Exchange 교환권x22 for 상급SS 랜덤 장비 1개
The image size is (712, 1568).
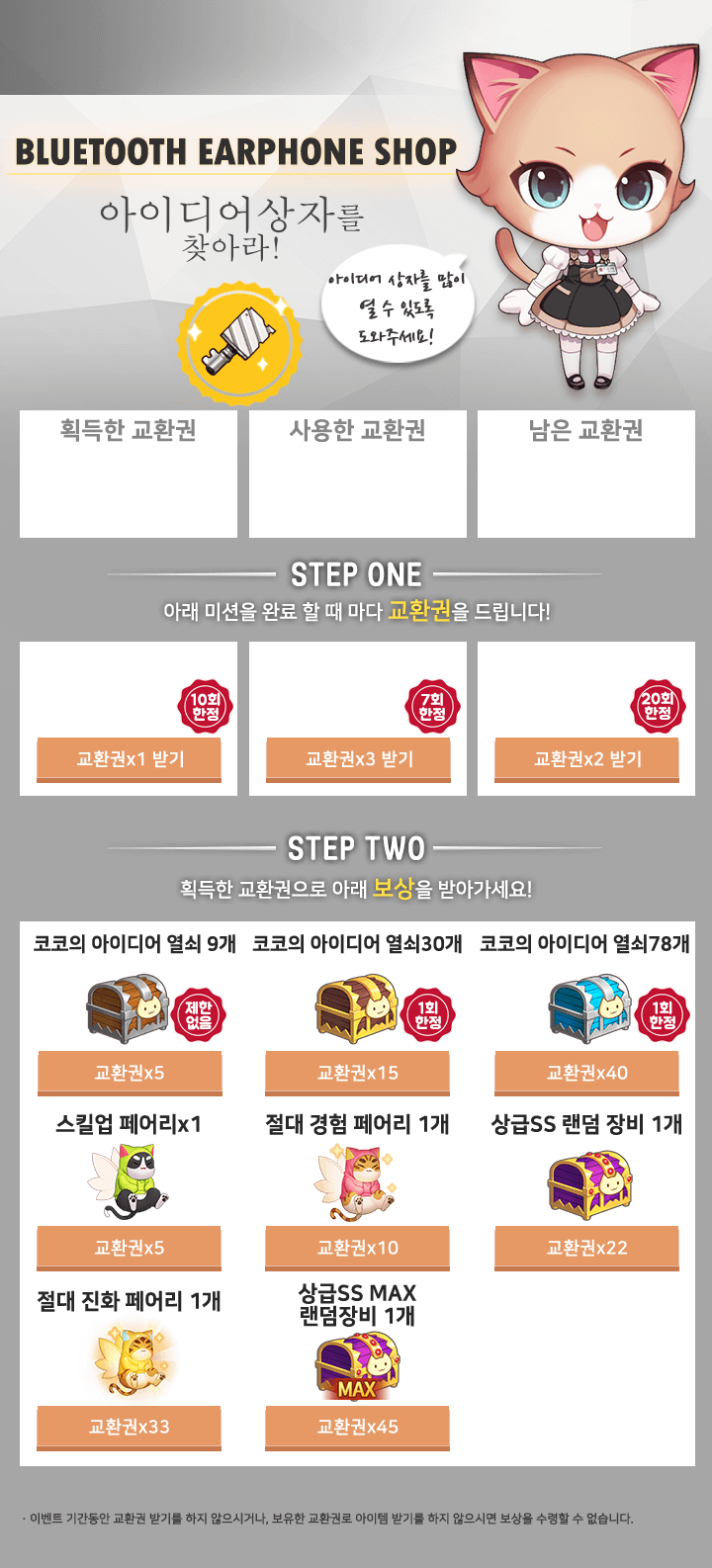pyautogui.click(x=586, y=1249)
